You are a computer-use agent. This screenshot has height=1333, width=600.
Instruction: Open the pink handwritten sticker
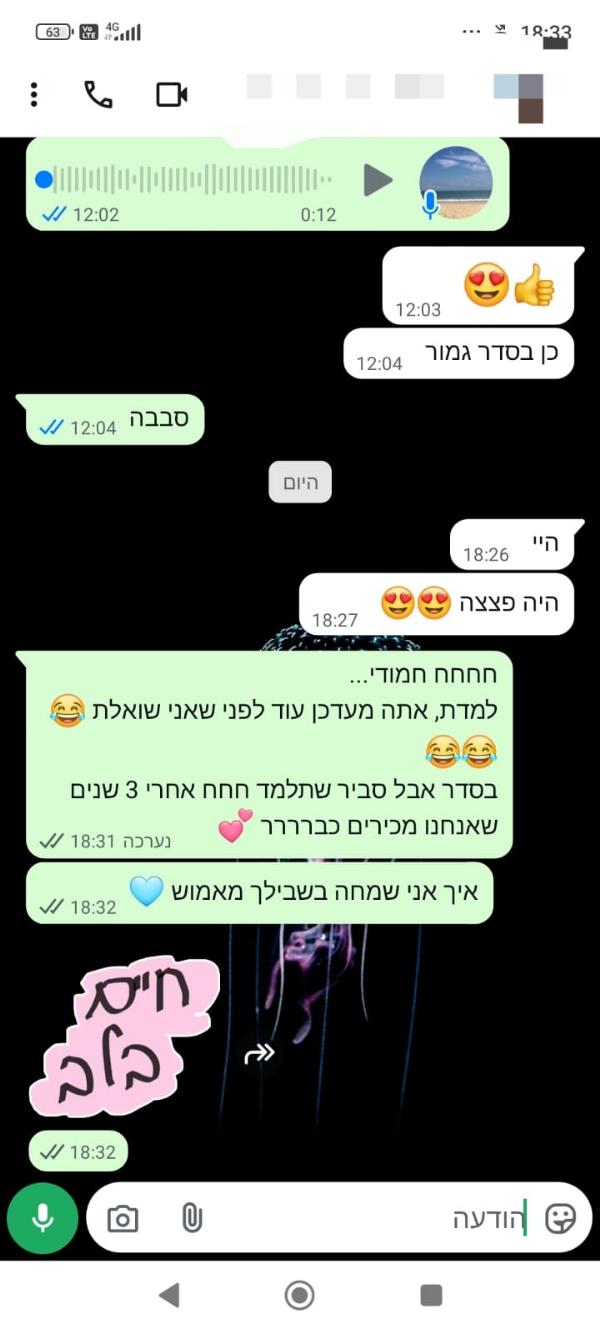click(x=123, y=1034)
